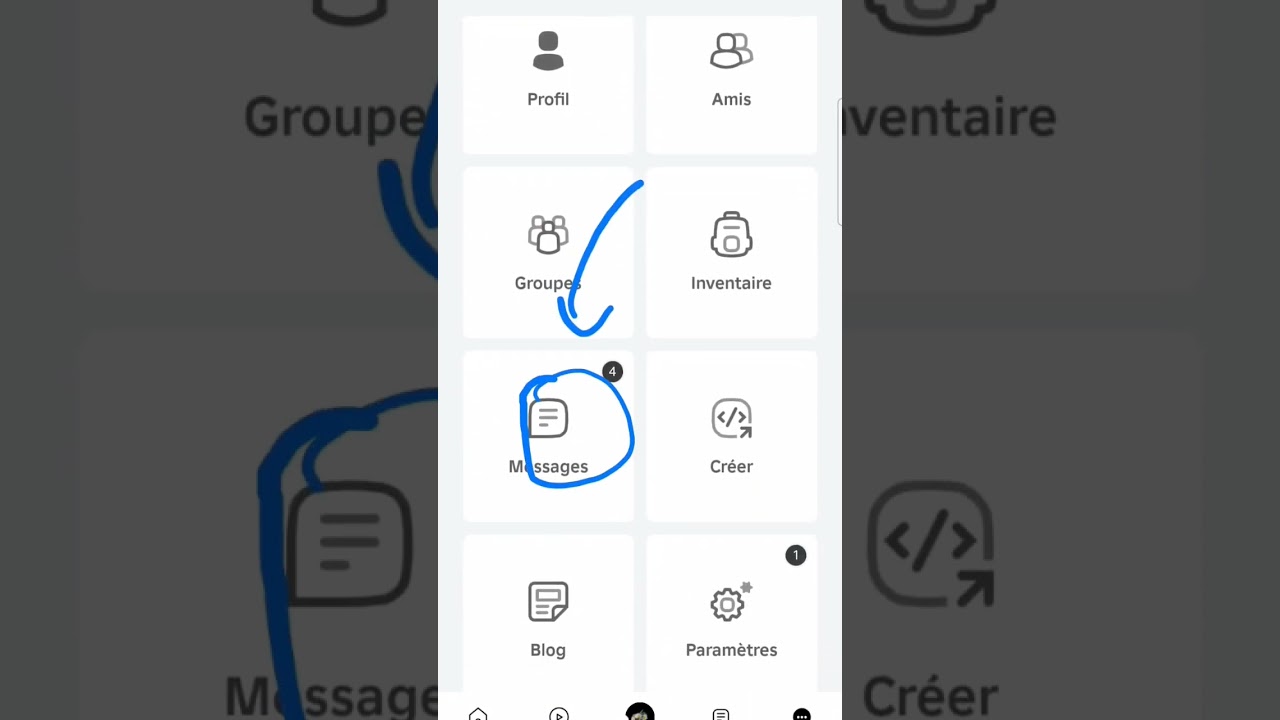
Task: Open Paramètres settings tile
Action: (x=731, y=618)
